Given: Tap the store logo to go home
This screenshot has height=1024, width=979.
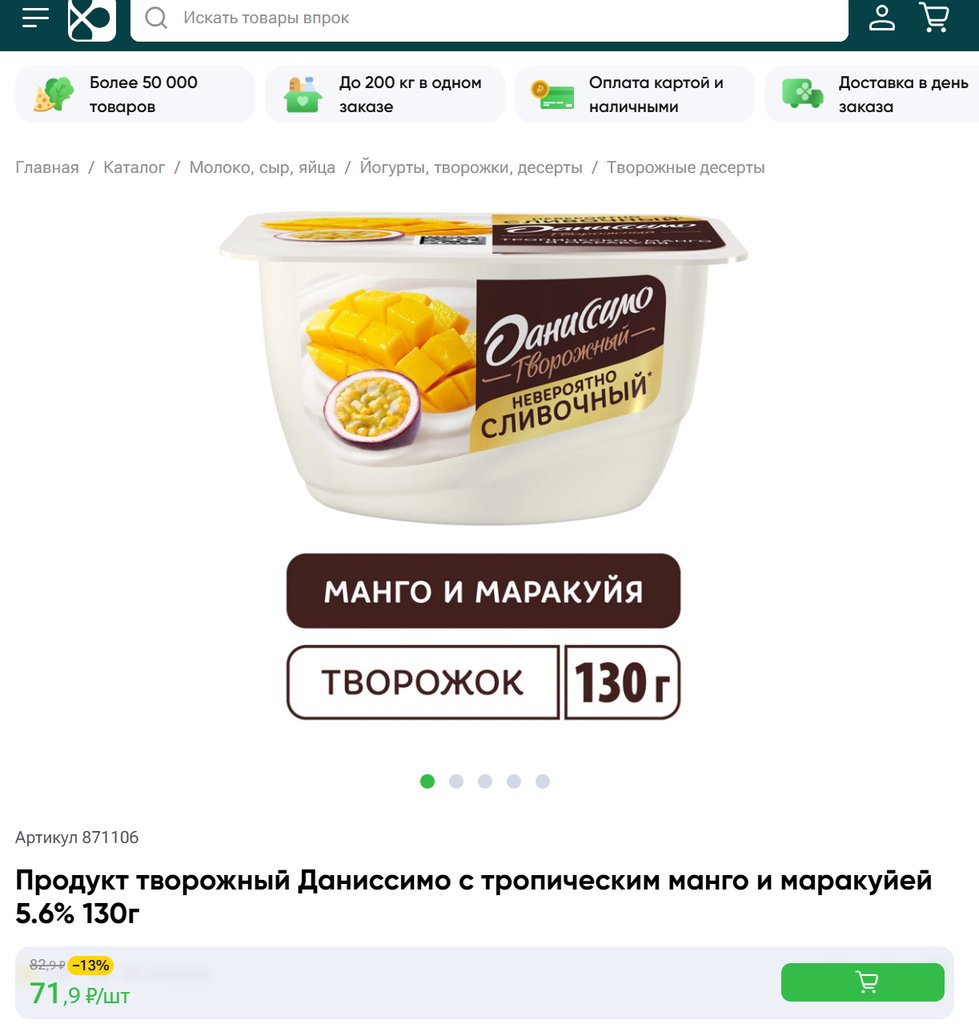Looking at the screenshot, I should click(x=91, y=18).
